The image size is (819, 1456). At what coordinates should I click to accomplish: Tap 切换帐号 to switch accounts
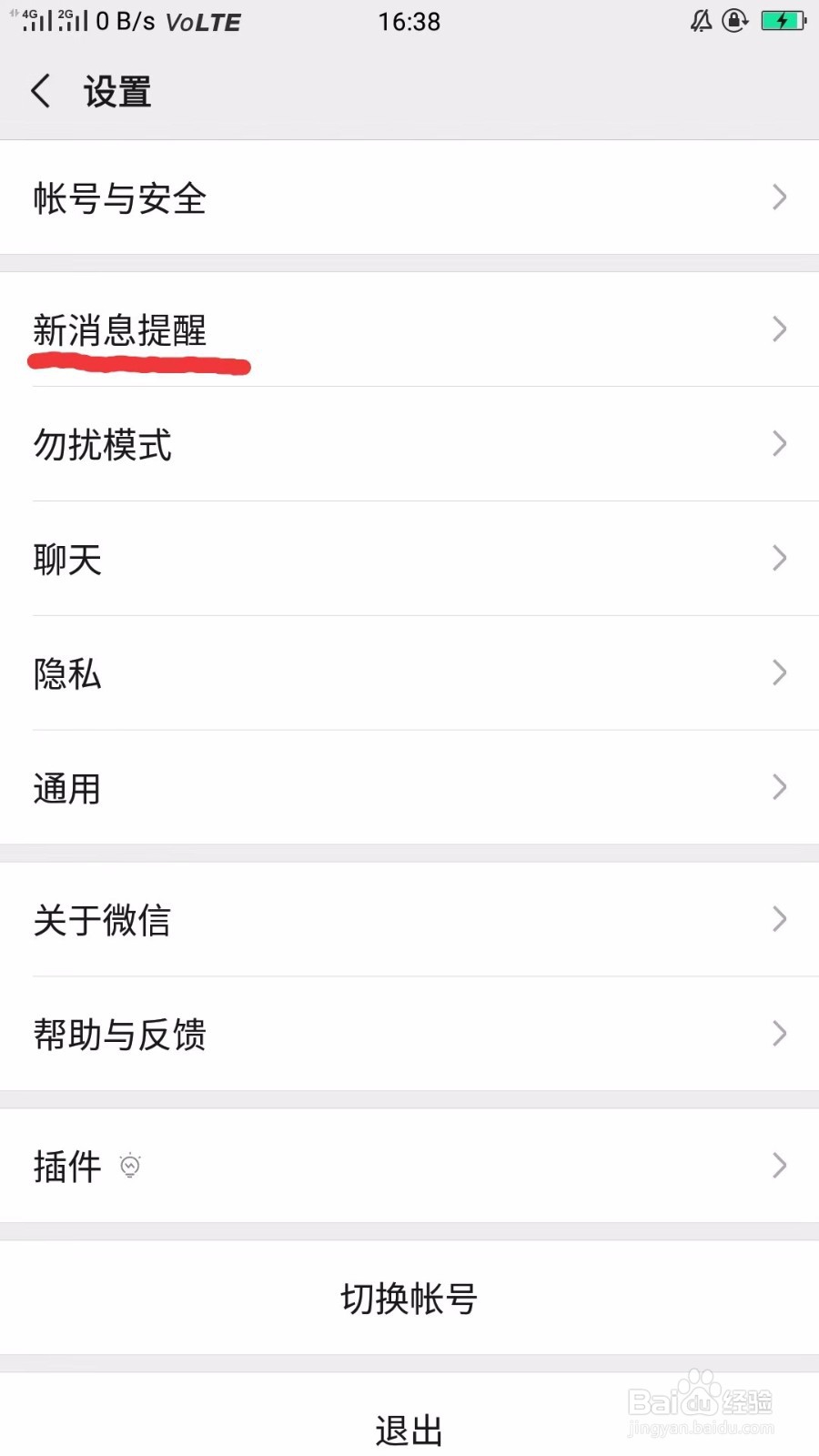point(409,1299)
